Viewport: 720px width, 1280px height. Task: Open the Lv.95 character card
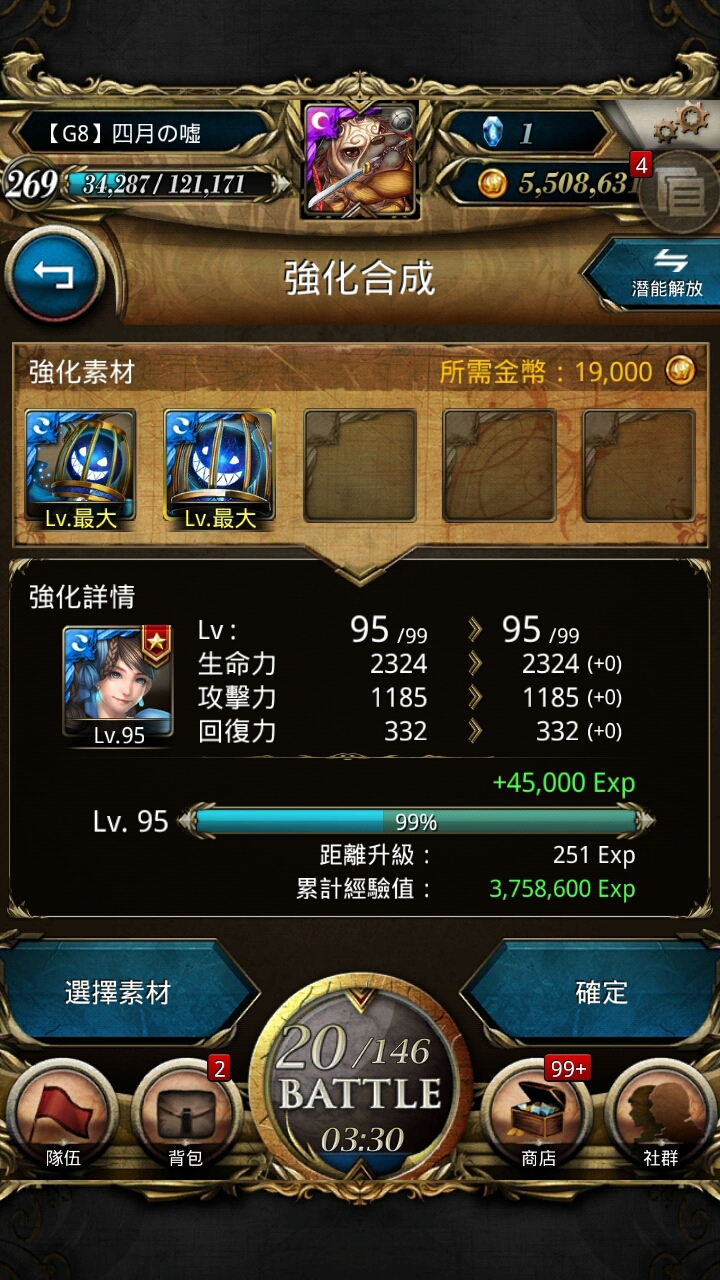click(118, 684)
